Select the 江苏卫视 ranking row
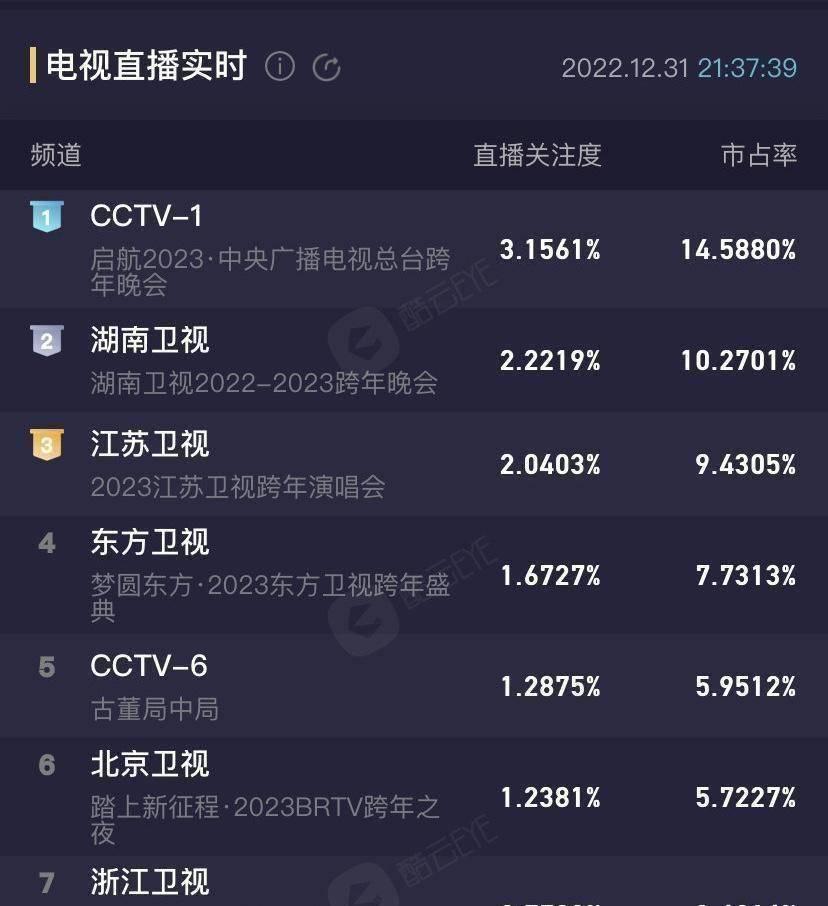 tap(414, 464)
